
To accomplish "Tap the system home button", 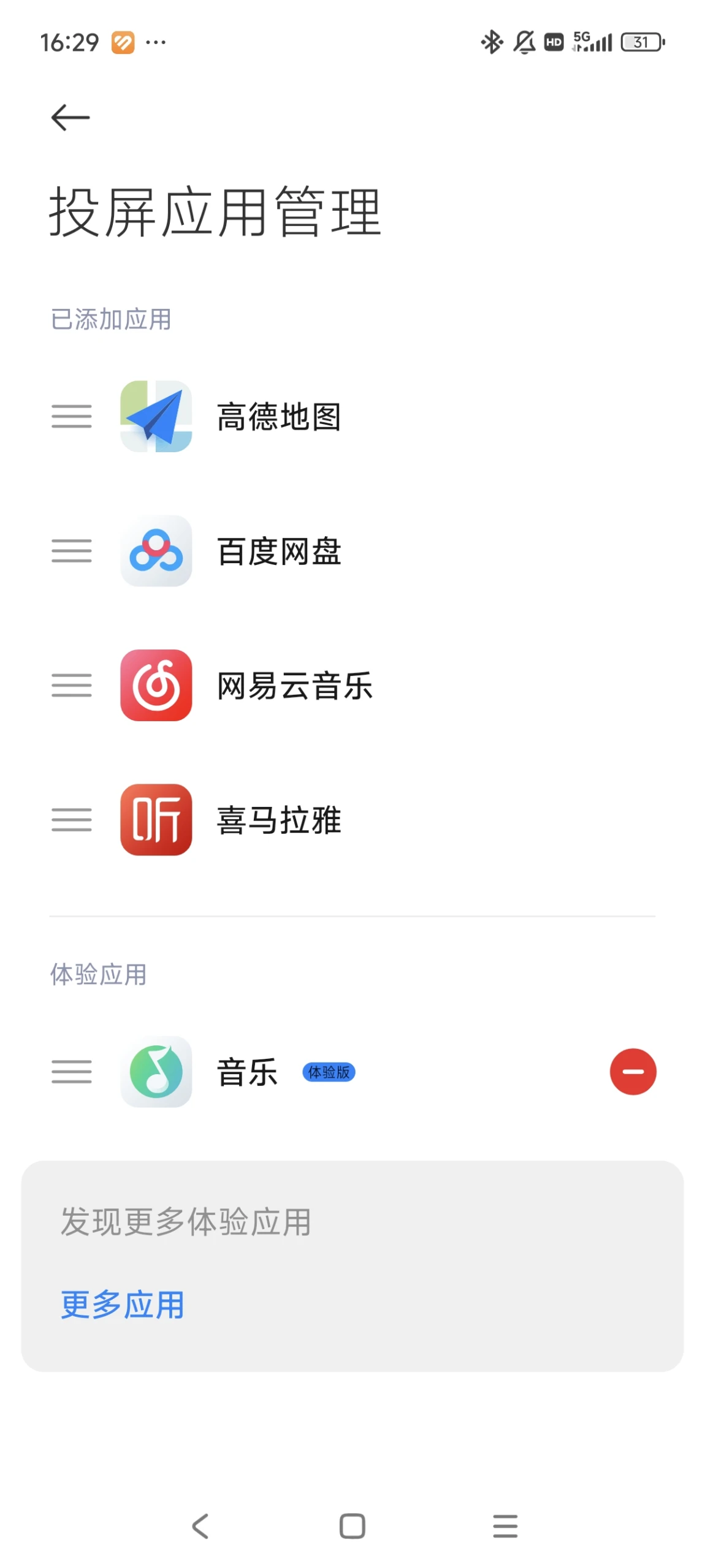I will (352, 1525).
